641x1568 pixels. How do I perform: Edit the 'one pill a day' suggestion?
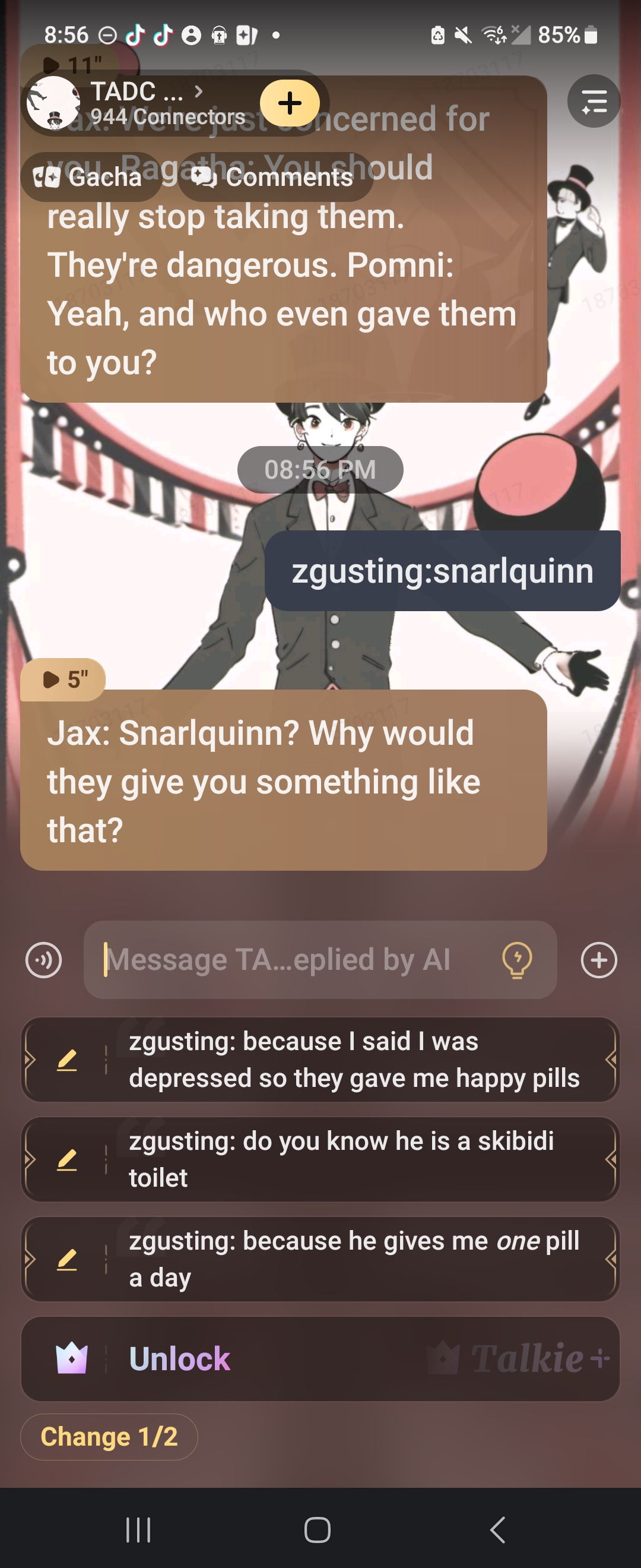pos(67,1260)
